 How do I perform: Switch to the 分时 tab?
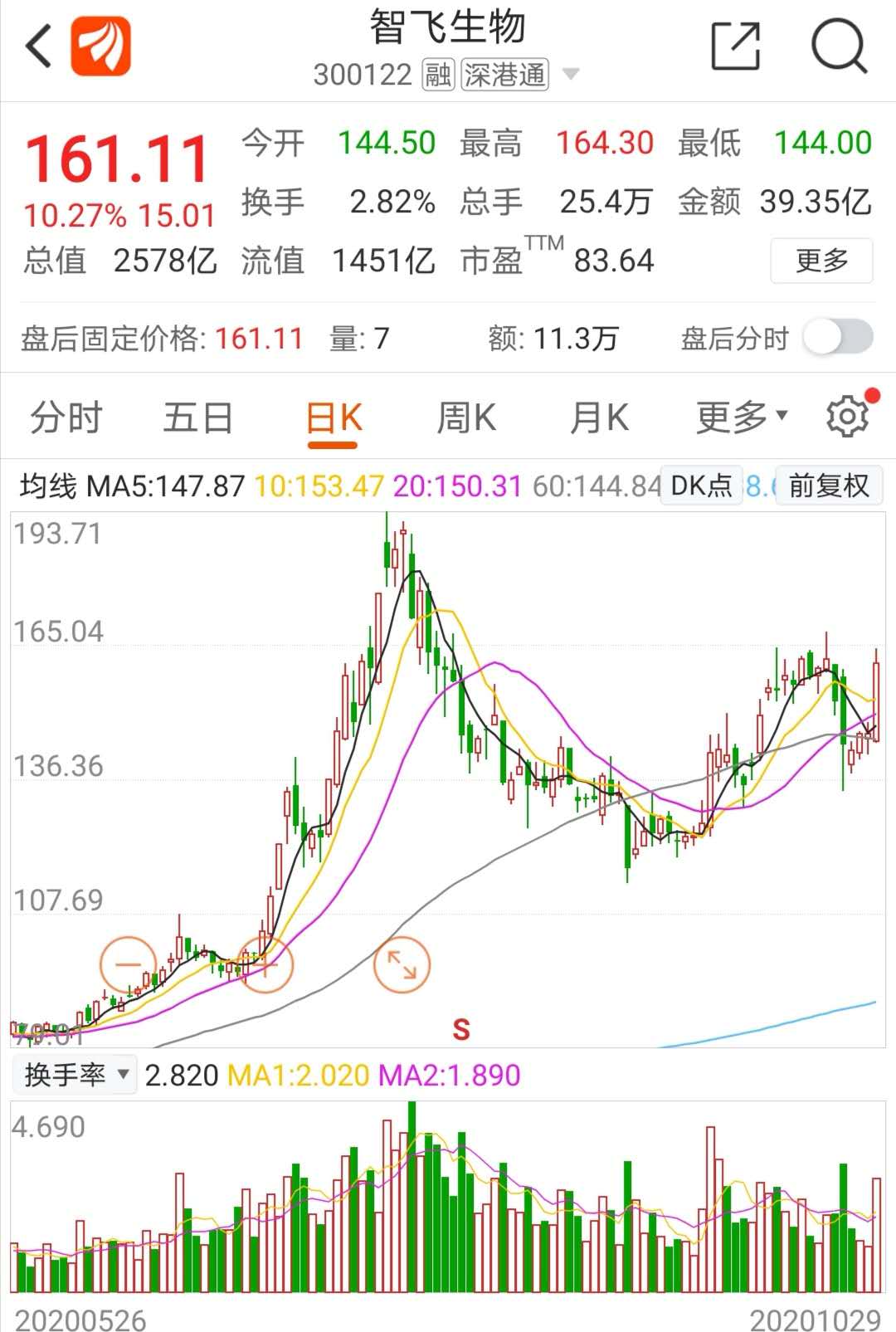66,417
